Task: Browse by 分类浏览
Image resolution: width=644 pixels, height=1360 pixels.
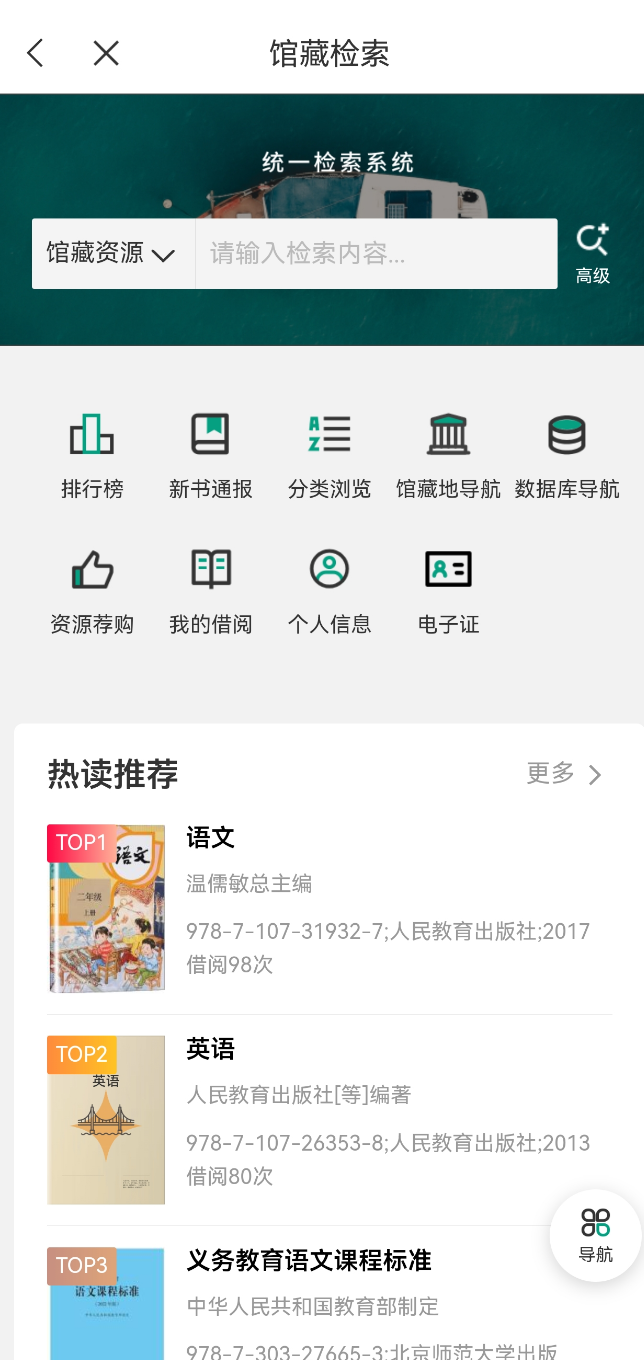Action: point(329,456)
